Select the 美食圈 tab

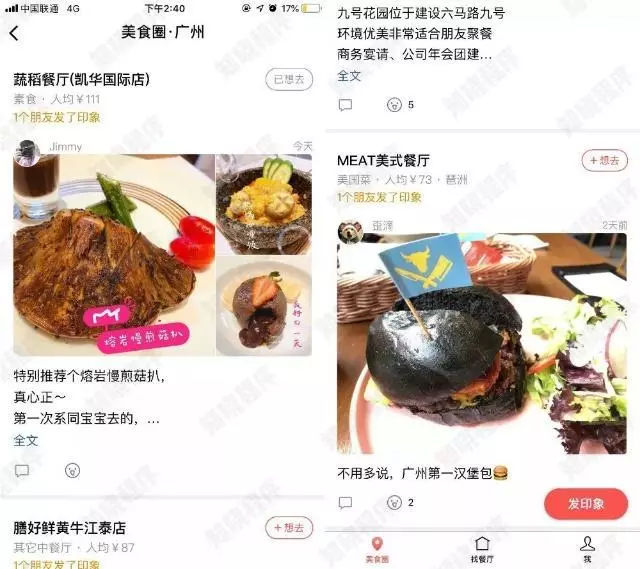click(x=377, y=548)
